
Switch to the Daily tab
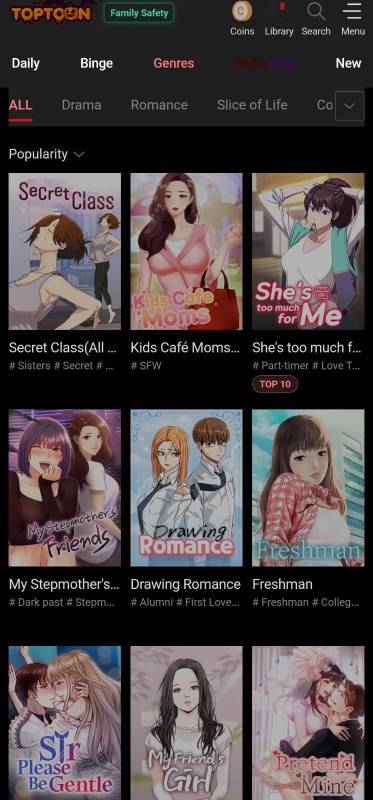point(26,63)
